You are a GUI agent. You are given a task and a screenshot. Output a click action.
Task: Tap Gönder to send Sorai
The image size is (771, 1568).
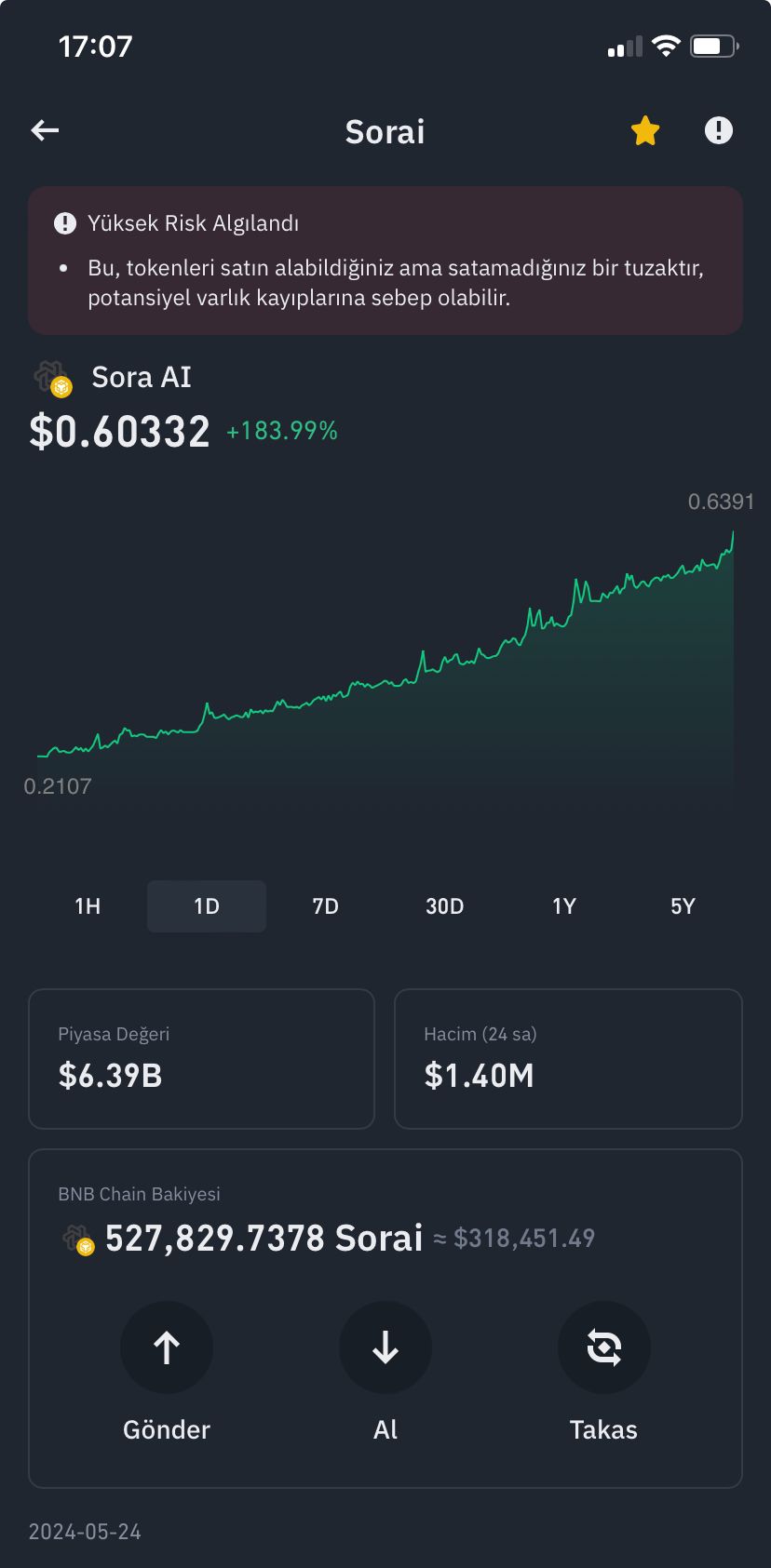pyautogui.click(x=167, y=1347)
